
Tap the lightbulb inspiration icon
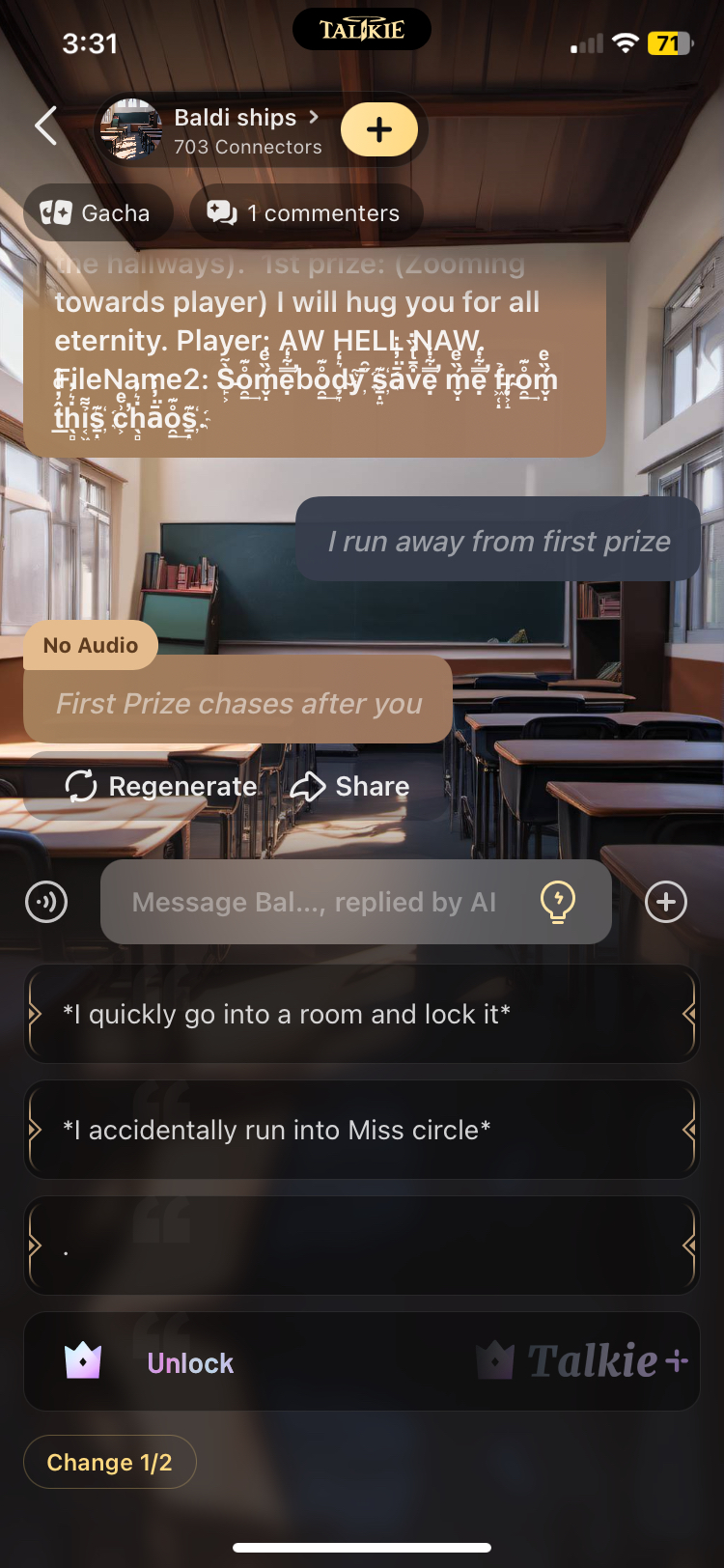pyautogui.click(x=558, y=902)
